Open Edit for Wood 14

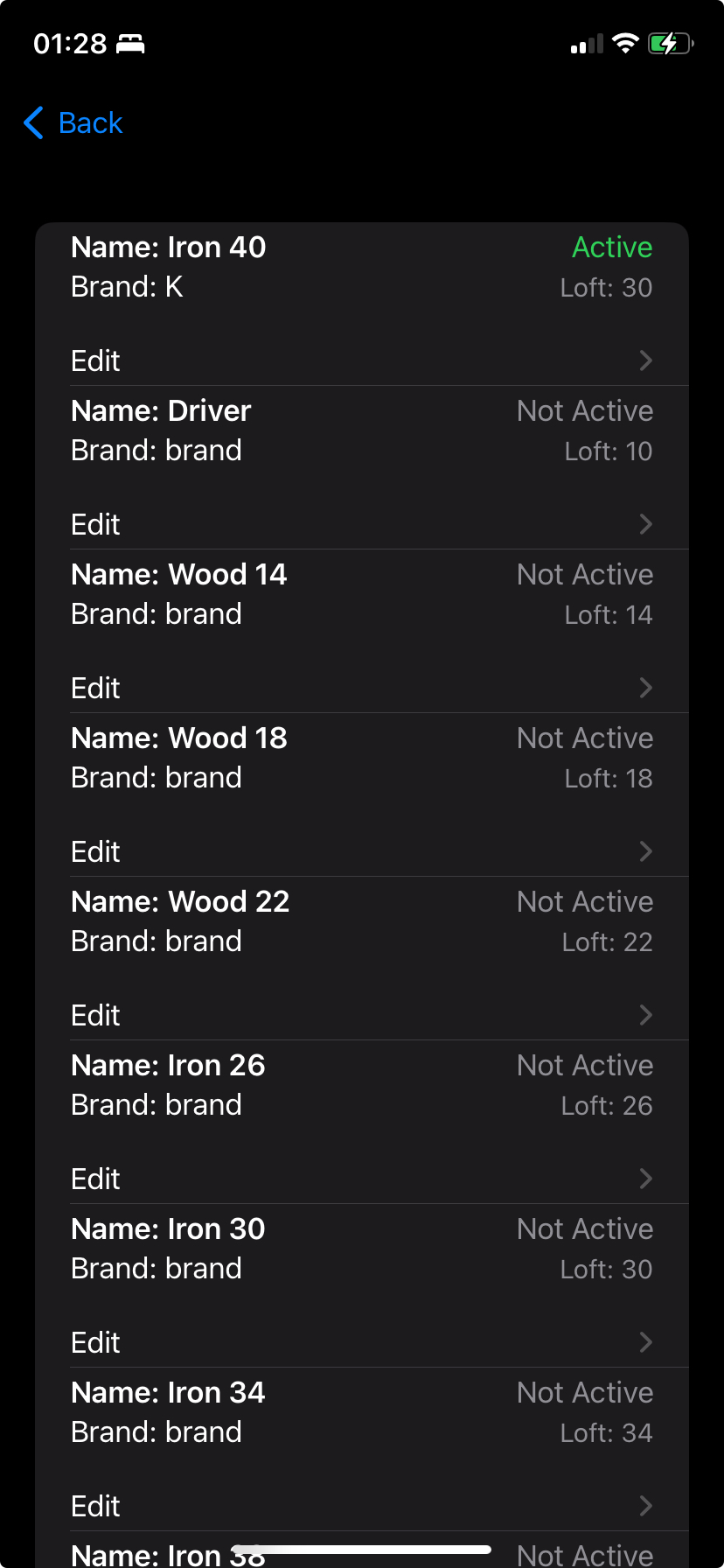360,688
